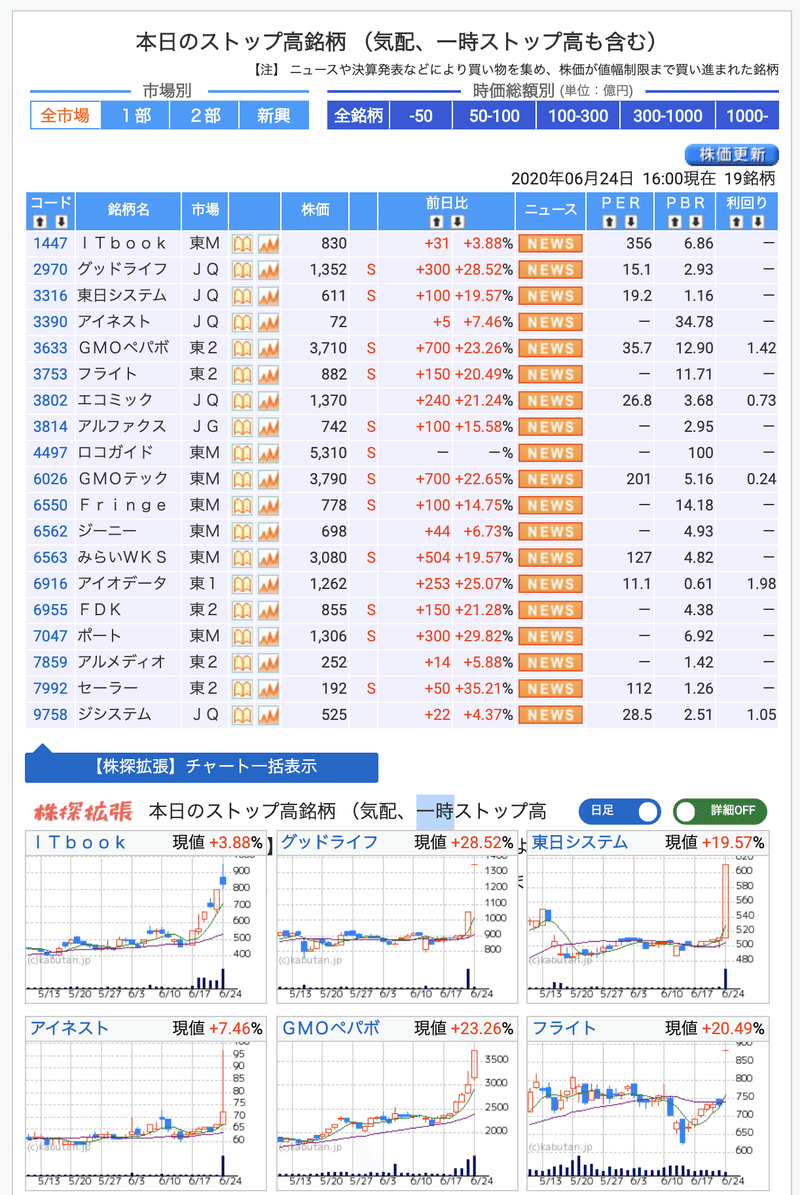Open the book icon for エコミック

coord(242,400)
